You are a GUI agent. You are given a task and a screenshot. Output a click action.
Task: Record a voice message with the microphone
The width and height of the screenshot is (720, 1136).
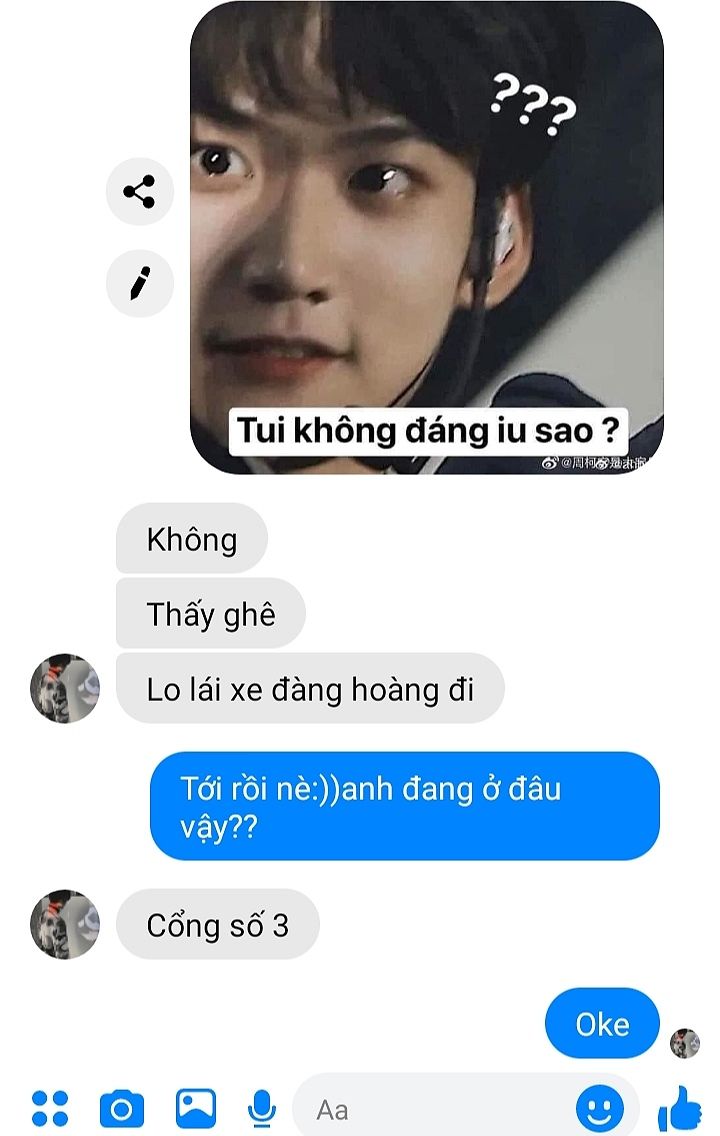pos(262,1108)
